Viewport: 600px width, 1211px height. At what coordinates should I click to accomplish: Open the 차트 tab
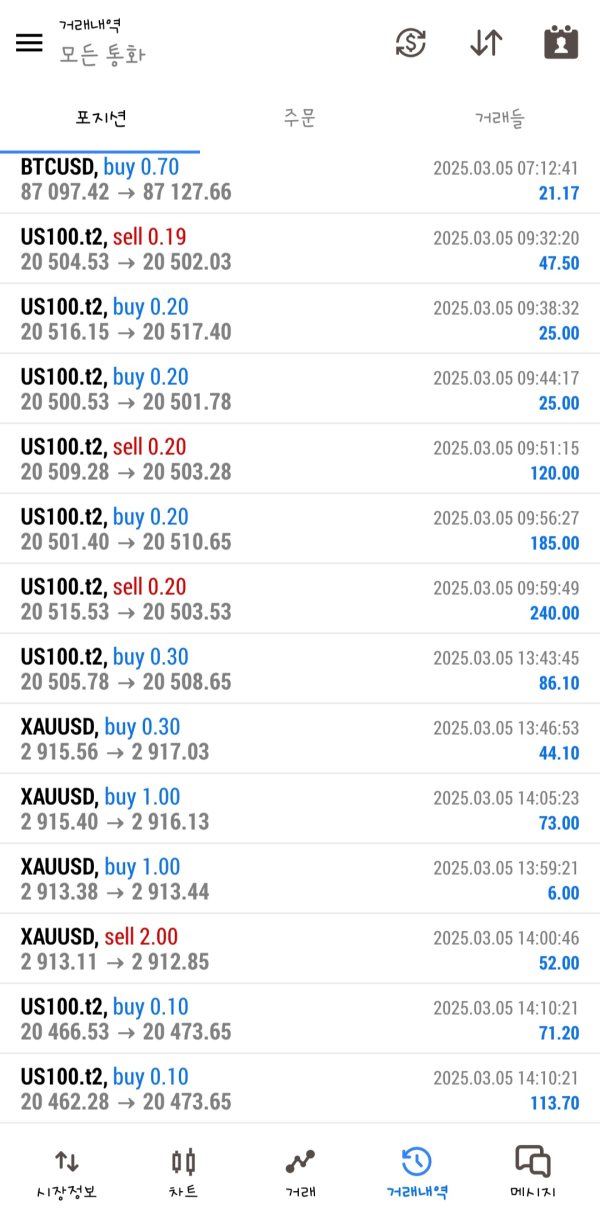(x=183, y=1173)
